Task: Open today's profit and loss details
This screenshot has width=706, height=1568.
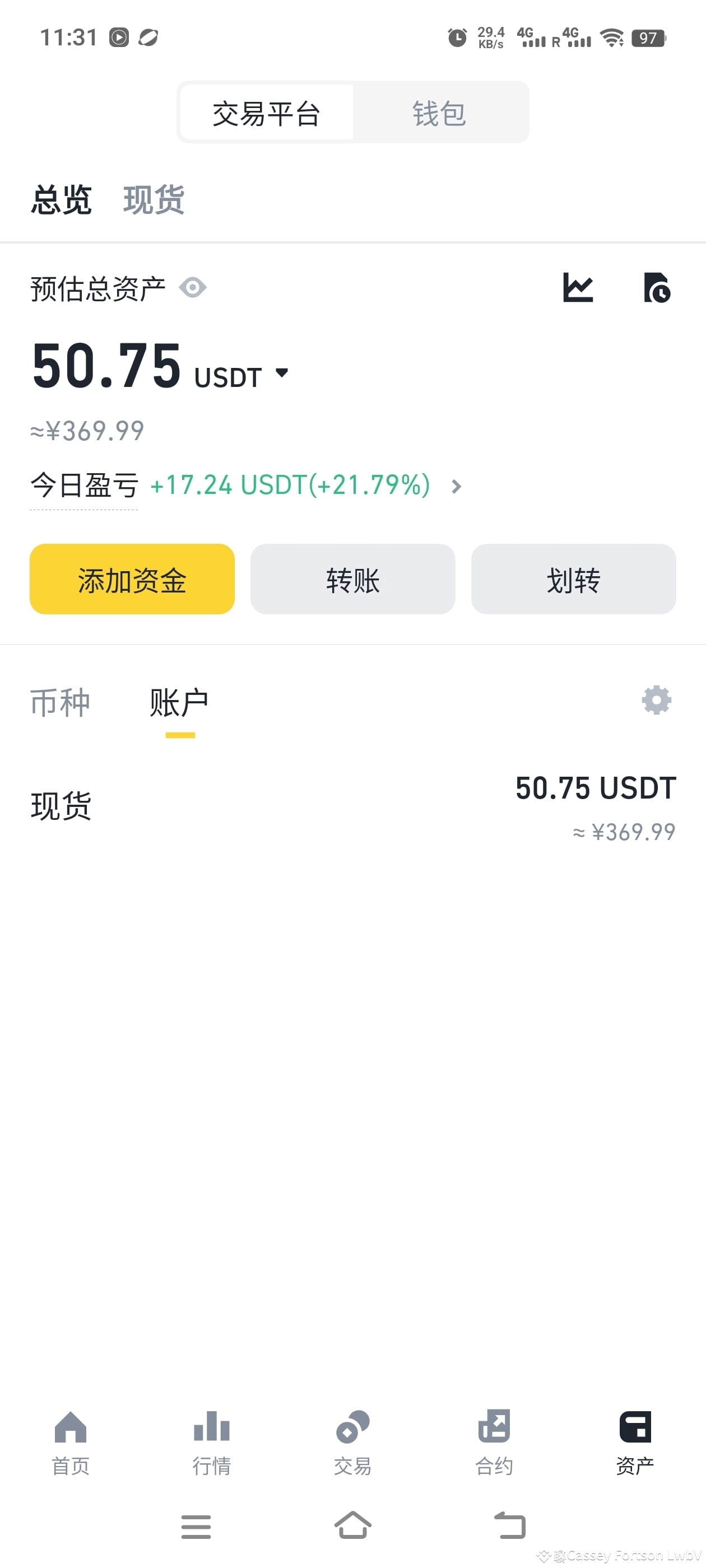Action: [456, 486]
